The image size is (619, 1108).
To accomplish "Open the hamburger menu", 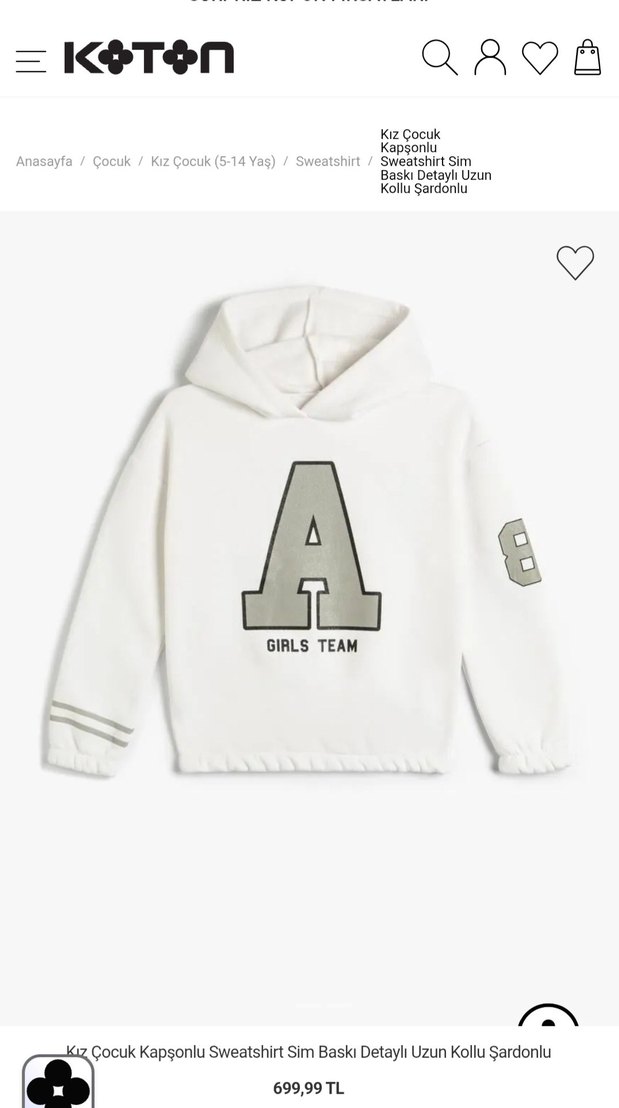I will 31,60.
